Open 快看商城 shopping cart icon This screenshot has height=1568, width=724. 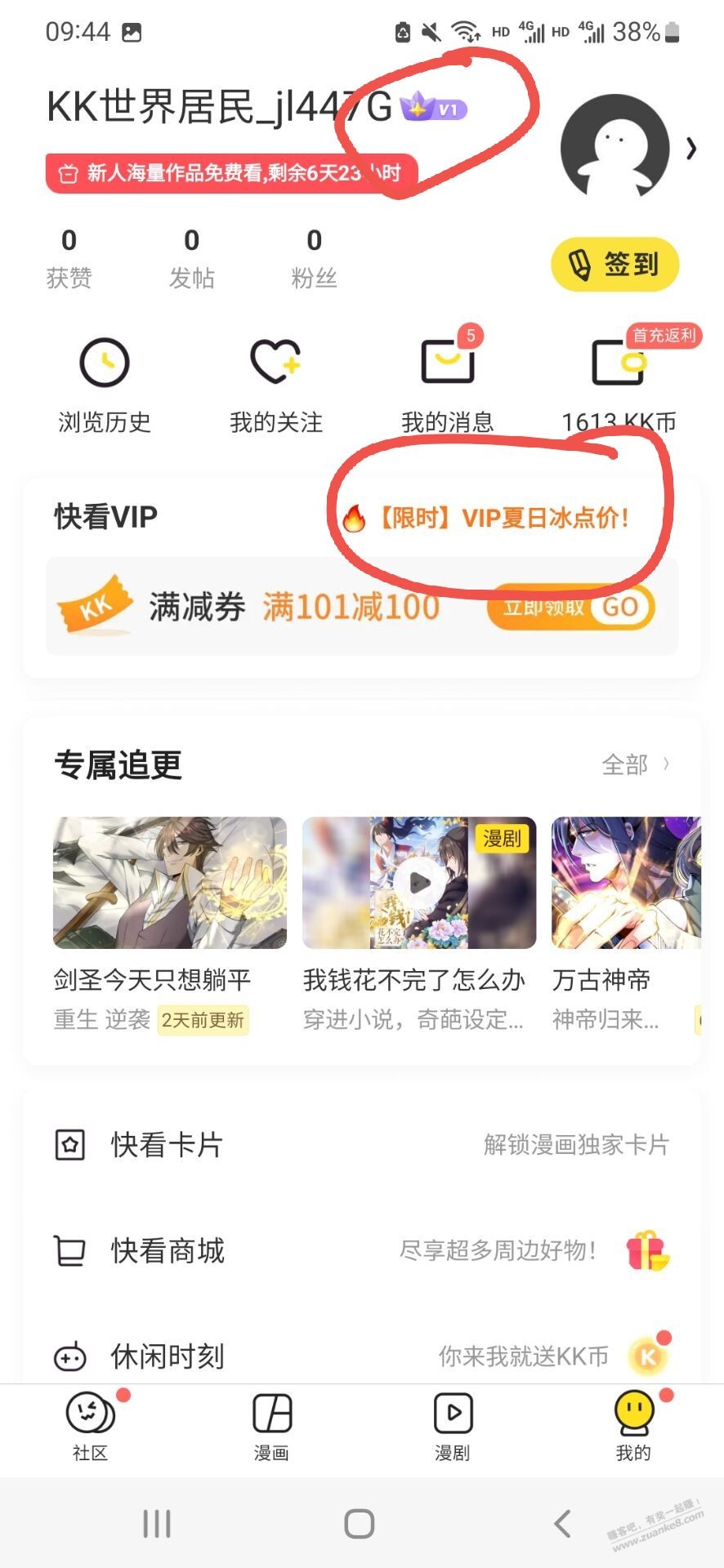tap(70, 1251)
